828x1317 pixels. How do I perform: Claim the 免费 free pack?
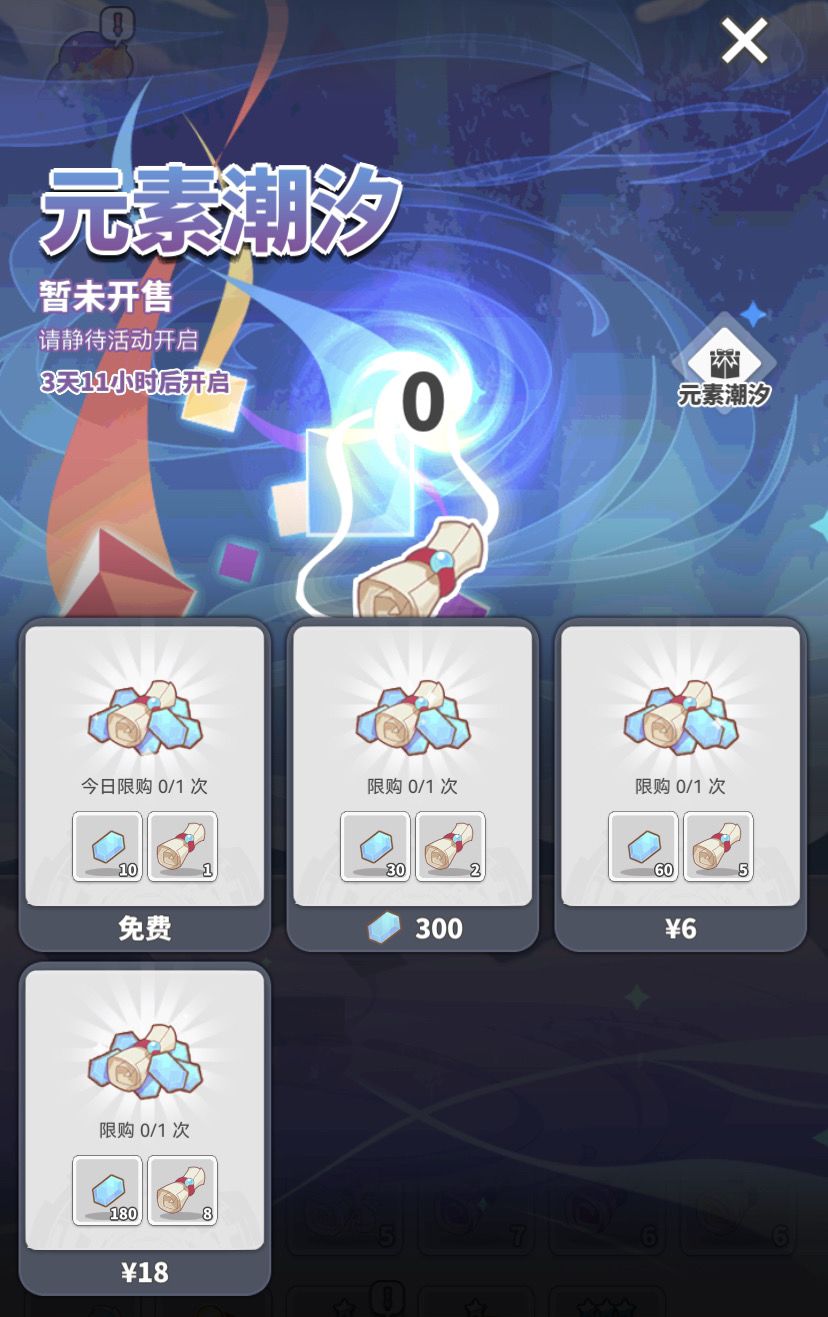[144, 928]
